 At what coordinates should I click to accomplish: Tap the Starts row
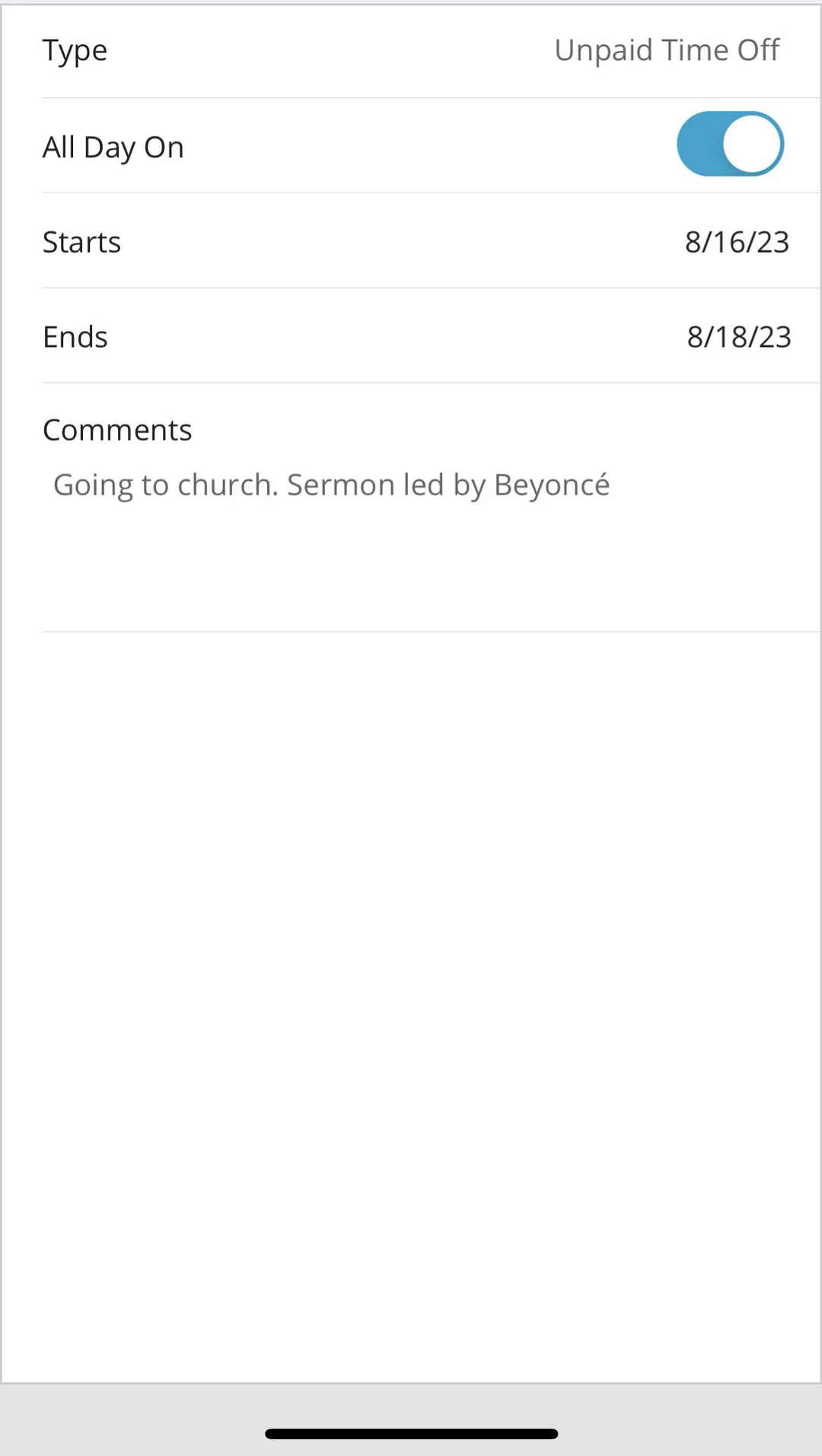click(411, 241)
